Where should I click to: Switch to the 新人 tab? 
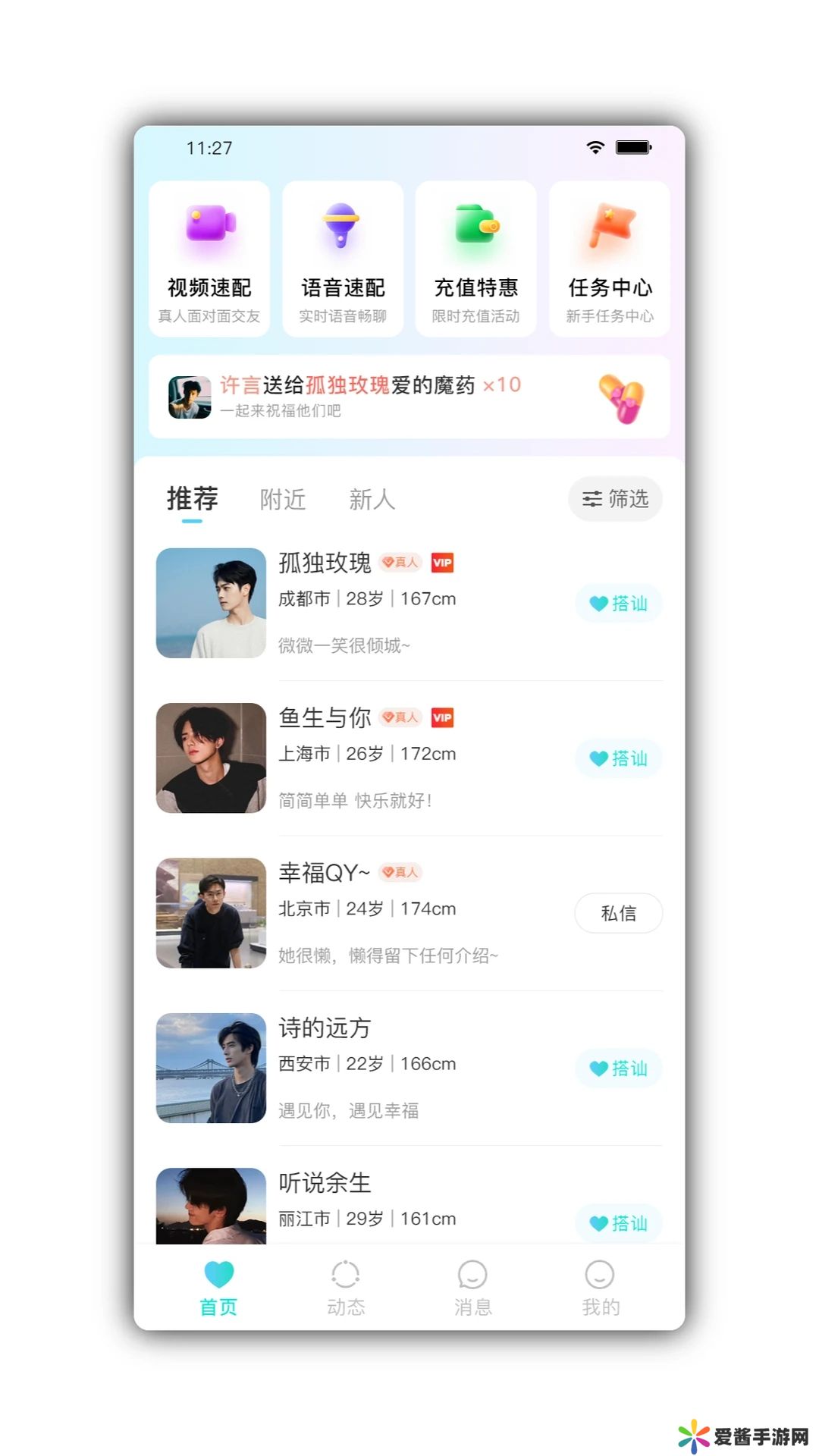372,499
